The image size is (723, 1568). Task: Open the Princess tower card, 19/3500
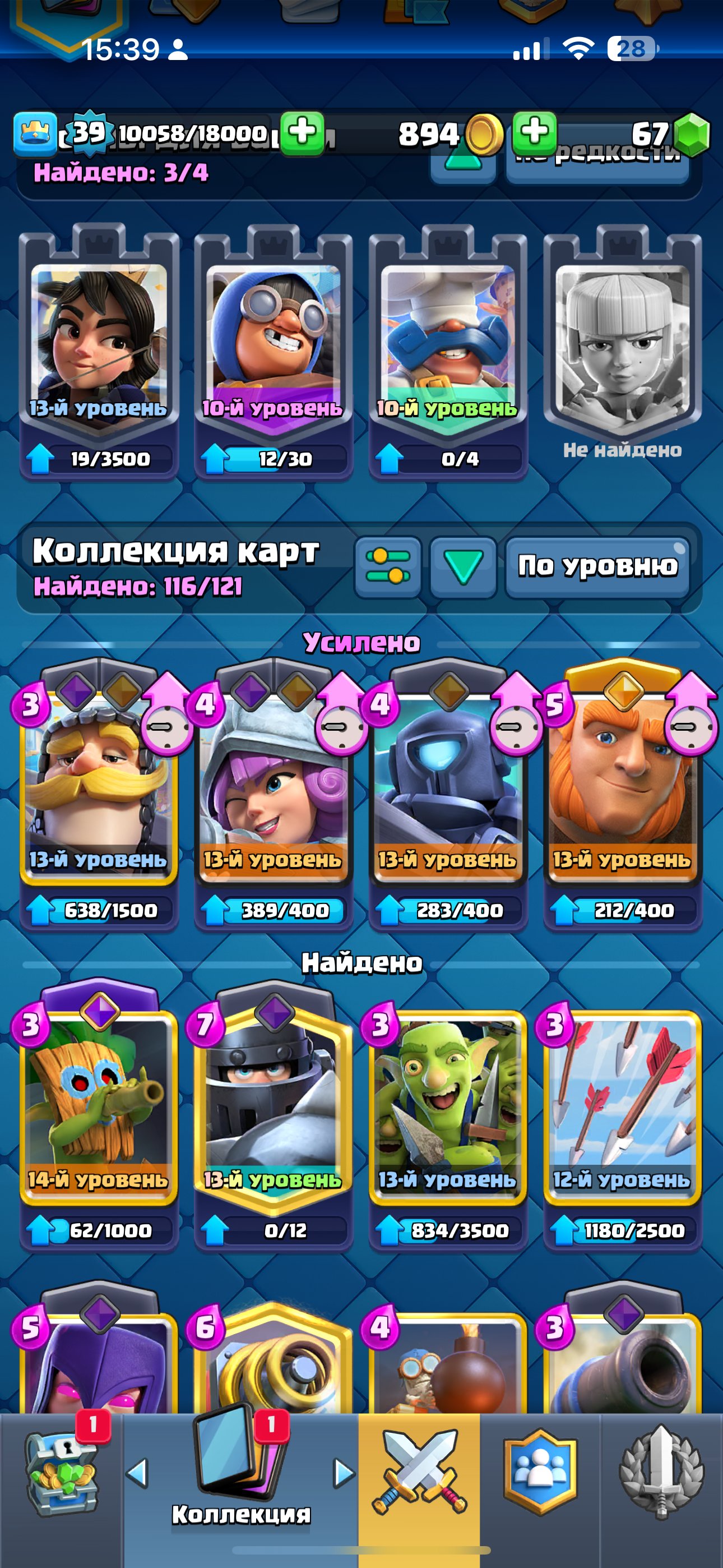99,347
